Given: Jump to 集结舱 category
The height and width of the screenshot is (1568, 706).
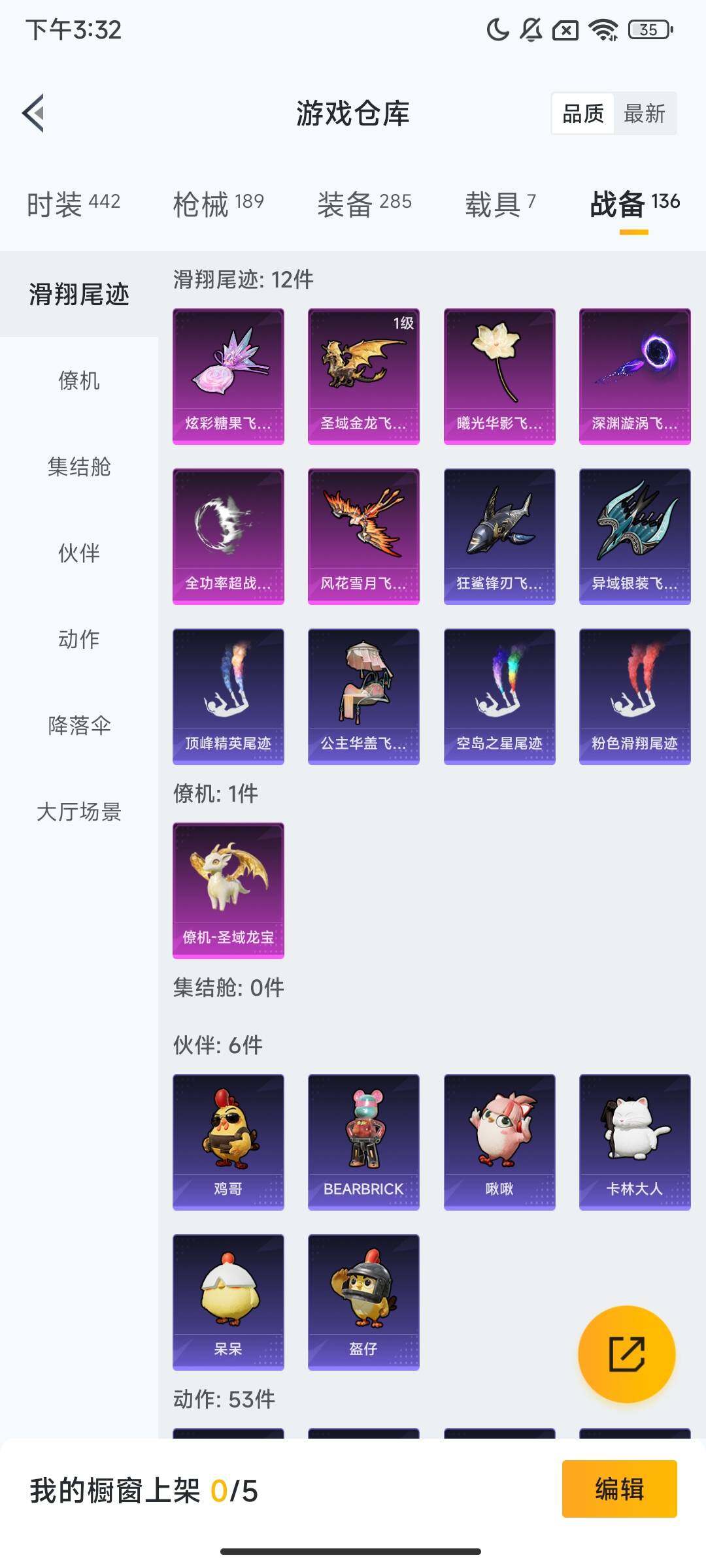Looking at the screenshot, I should coord(79,466).
